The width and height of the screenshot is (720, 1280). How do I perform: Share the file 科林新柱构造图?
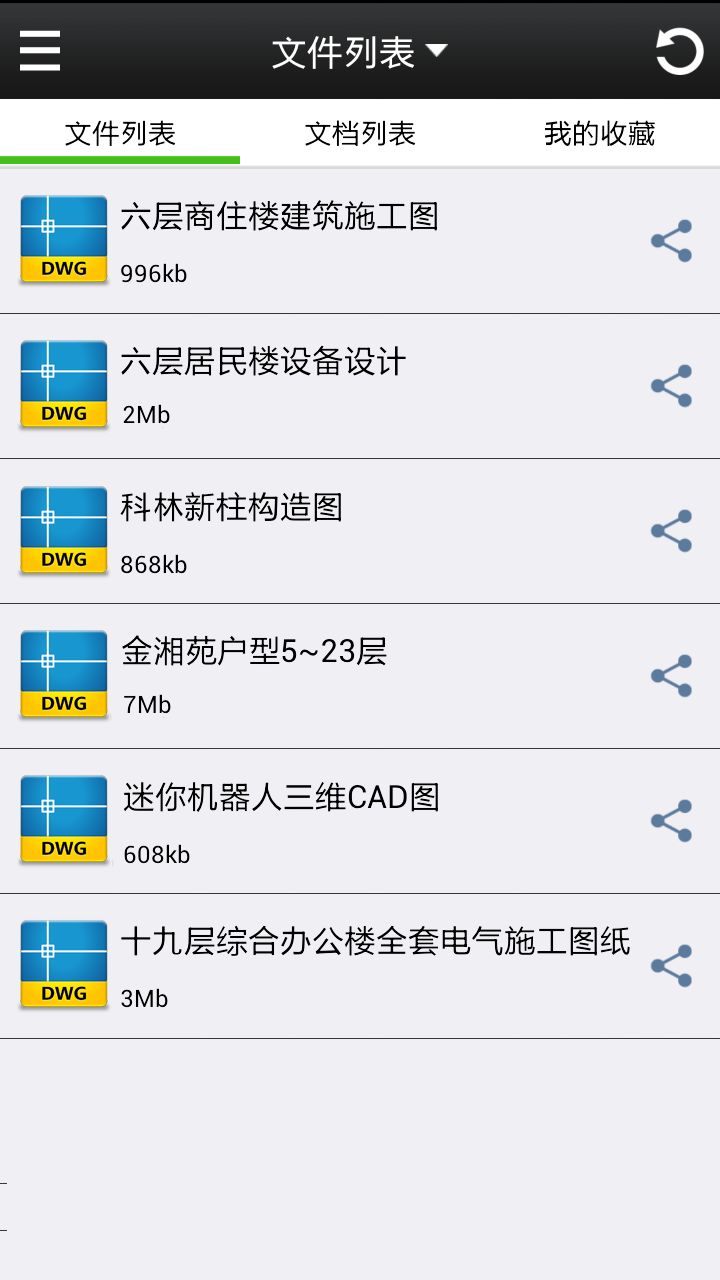pos(672,531)
